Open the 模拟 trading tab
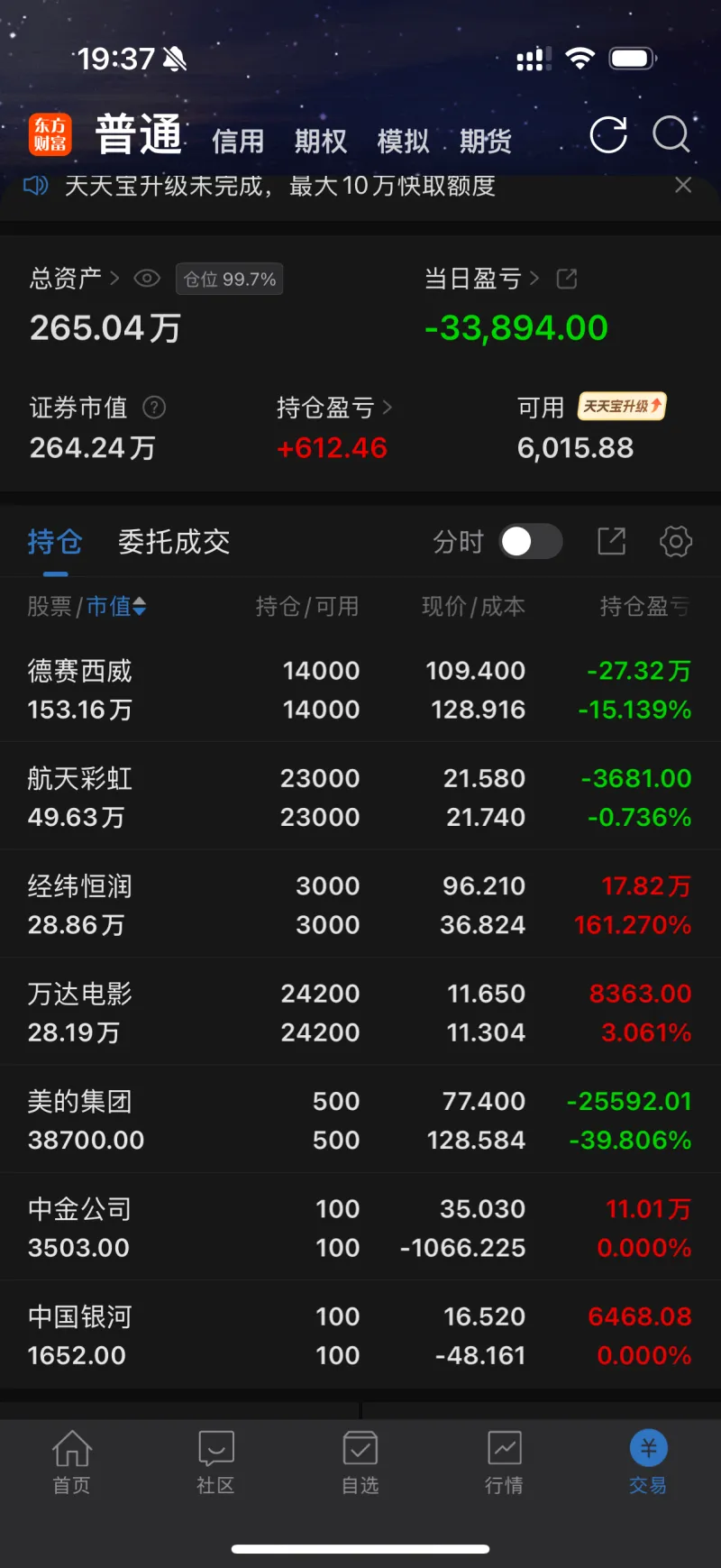The height and width of the screenshot is (1568, 721). pyautogui.click(x=403, y=142)
